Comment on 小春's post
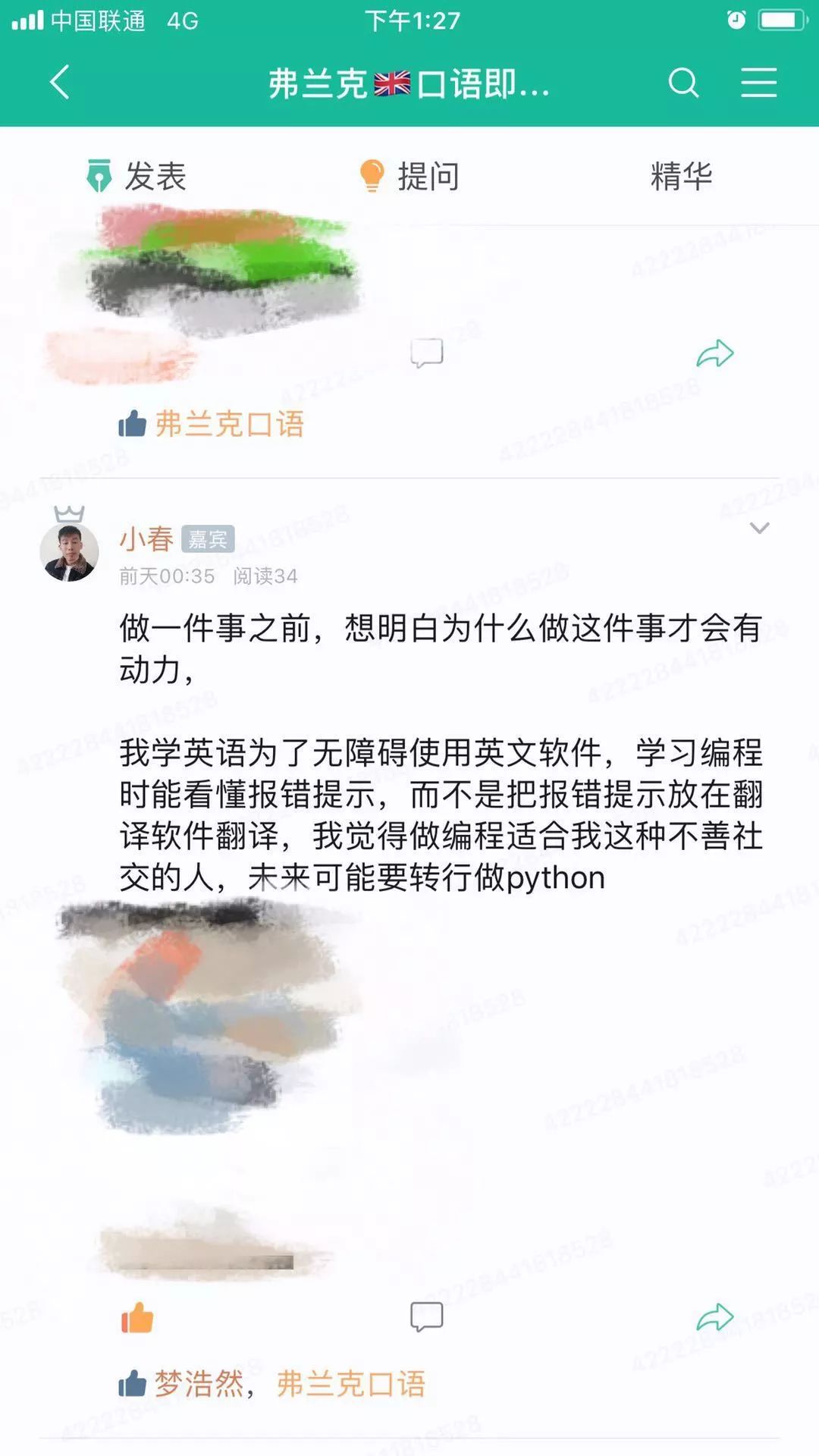819x1456 pixels. [426, 1317]
